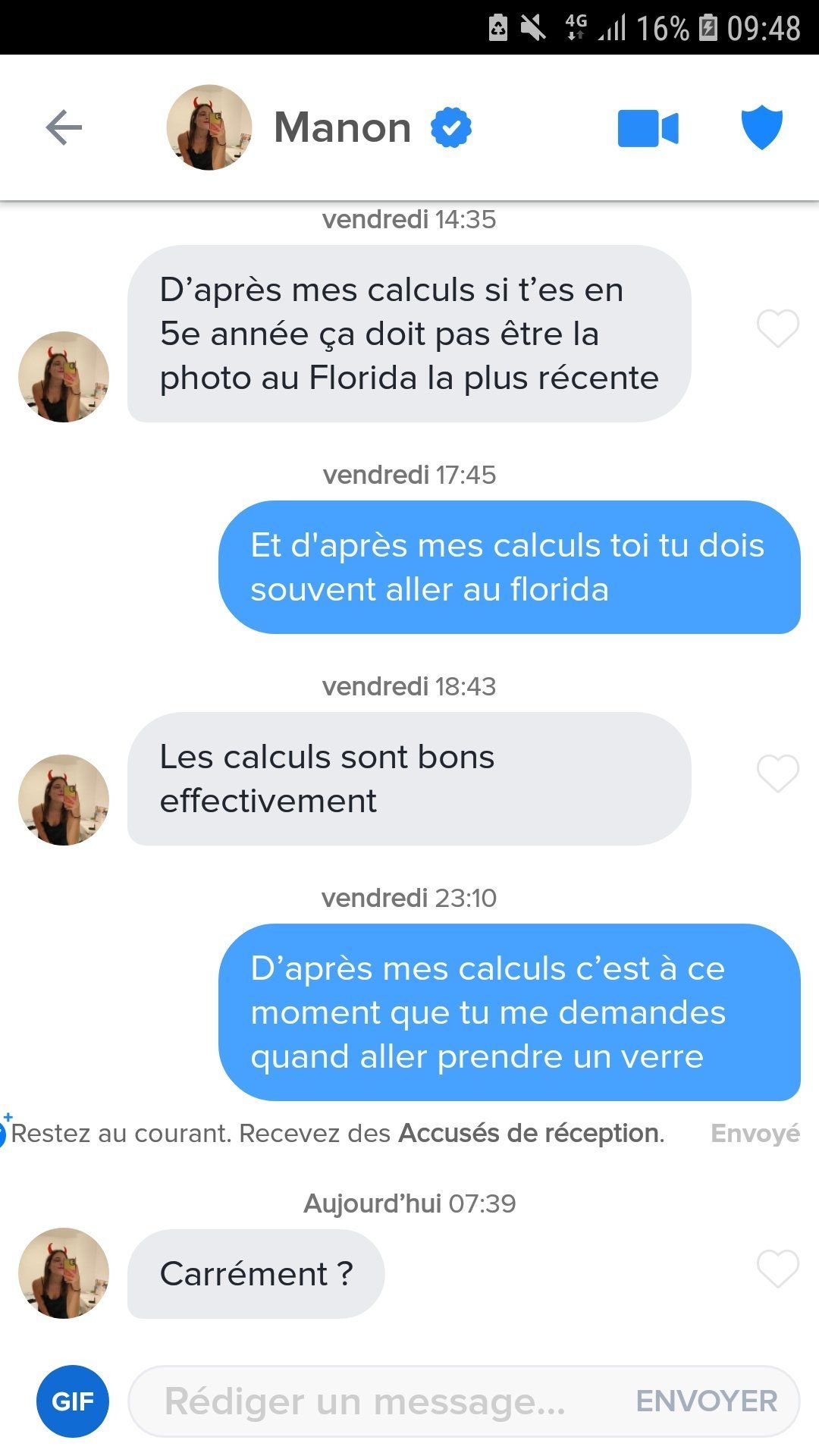This screenshot has height=1456, width=819.
Task: Open the blue safety shield
Action: 761,128
